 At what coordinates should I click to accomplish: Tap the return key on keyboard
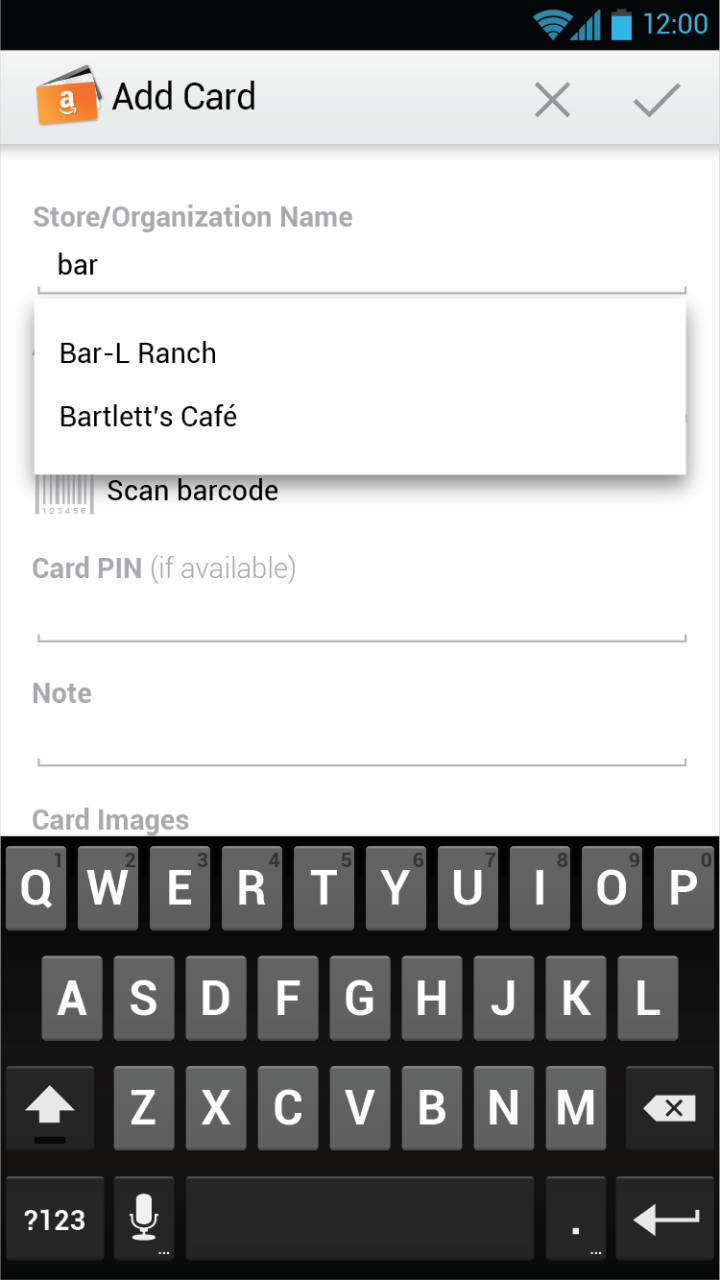point(666,1219)
